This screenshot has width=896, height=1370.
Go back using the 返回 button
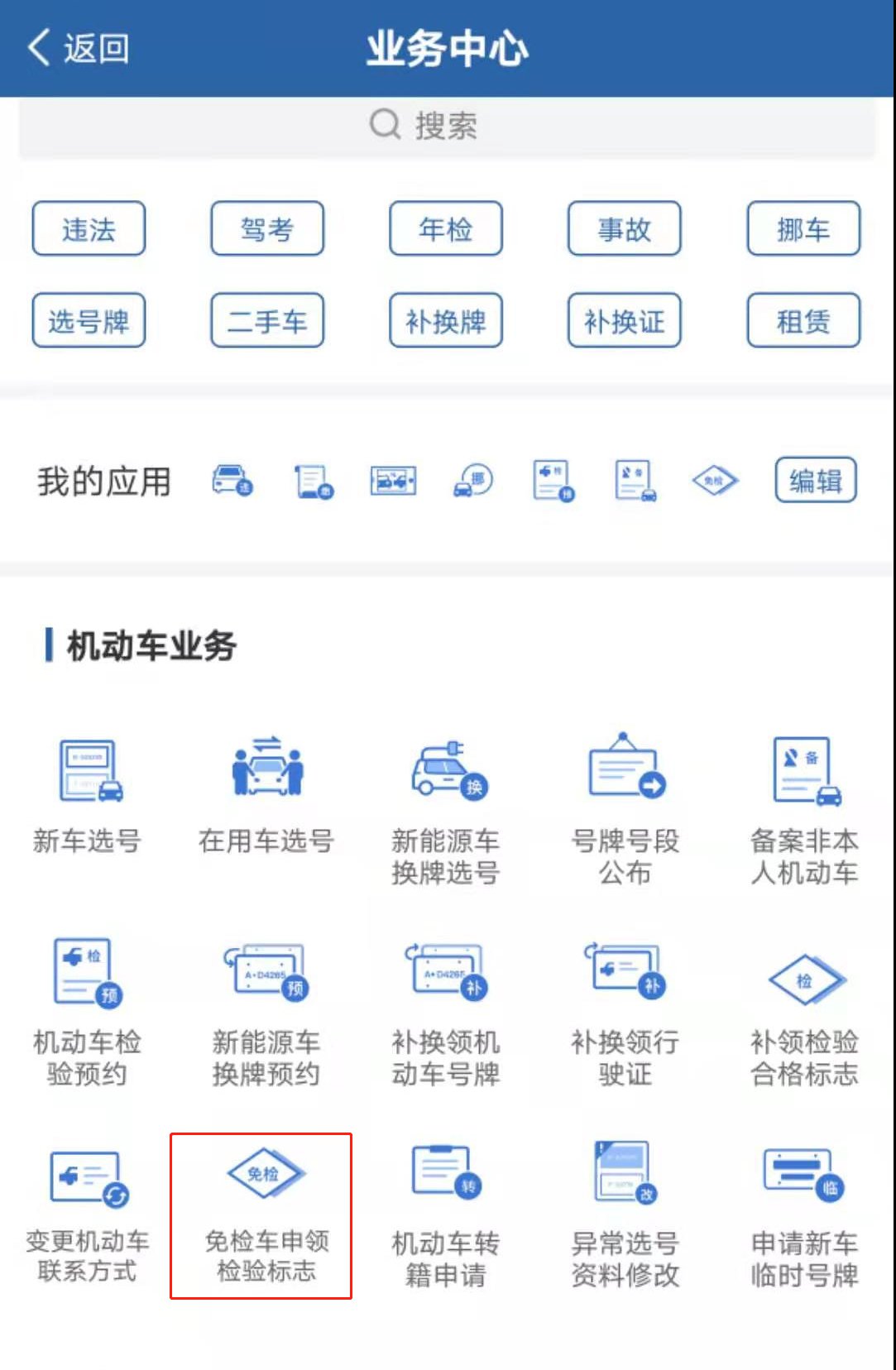(79, 48)
